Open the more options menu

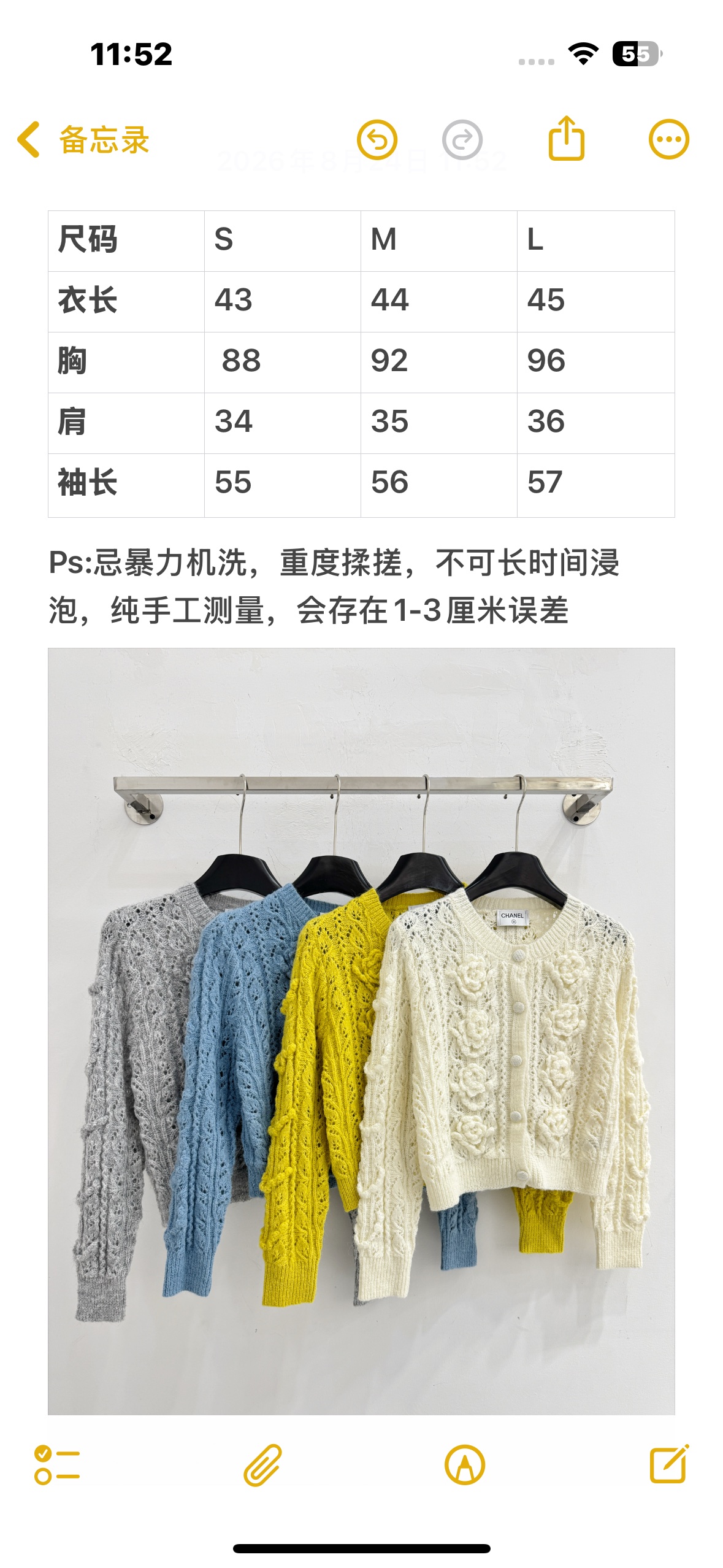[x=669, y=140]
